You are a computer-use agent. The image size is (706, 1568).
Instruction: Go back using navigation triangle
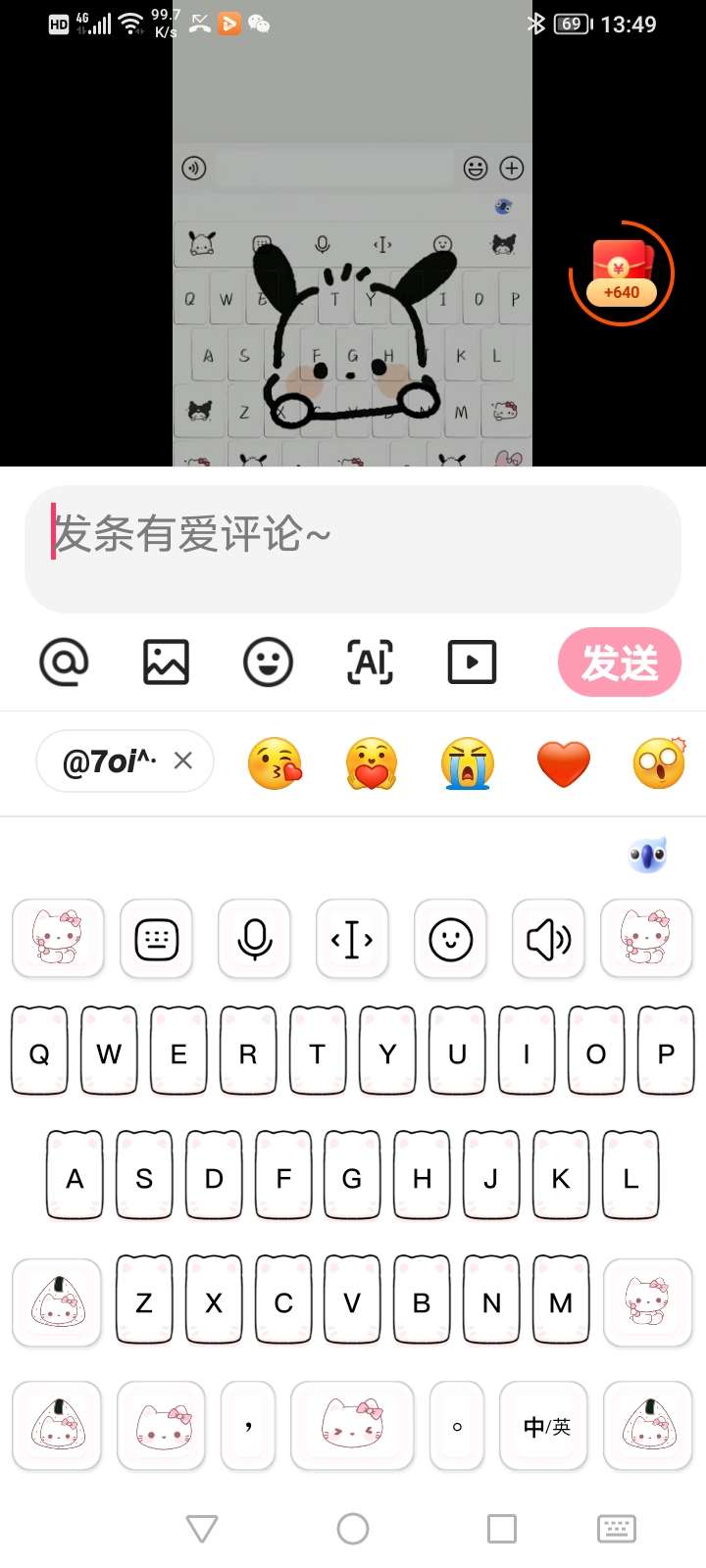tap(202, 1529)
